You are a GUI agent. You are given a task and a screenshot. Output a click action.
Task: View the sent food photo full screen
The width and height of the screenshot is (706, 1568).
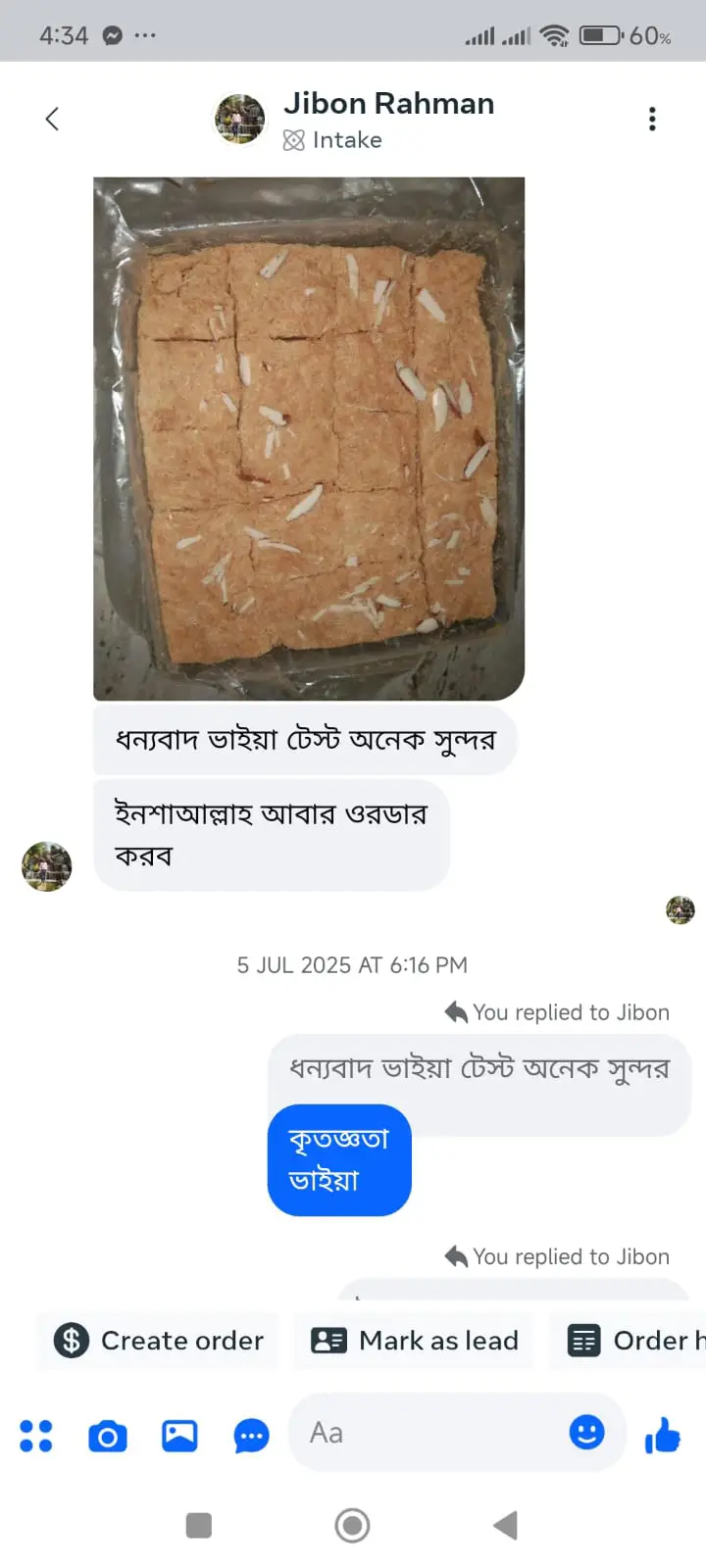[x=309, y=438]
